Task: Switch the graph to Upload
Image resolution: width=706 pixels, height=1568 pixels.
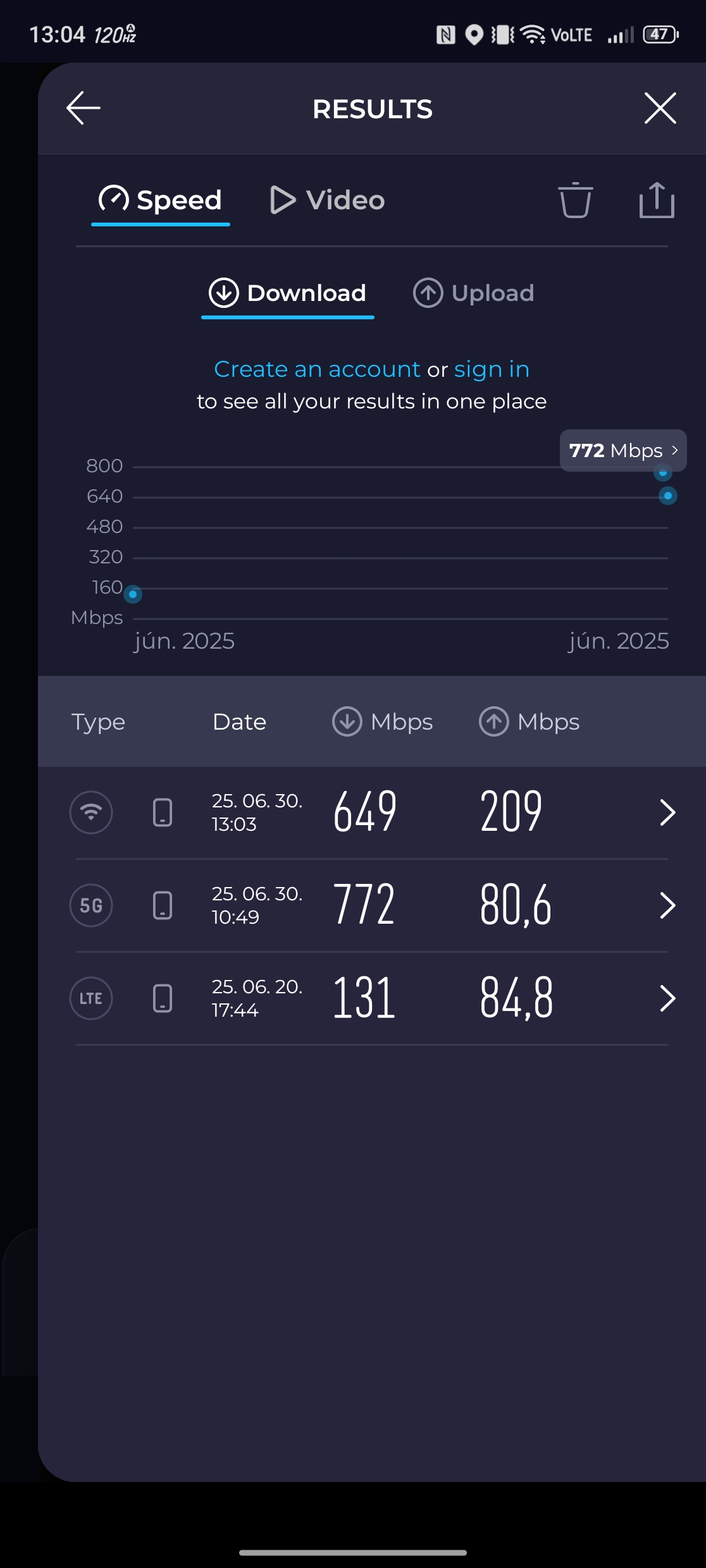Action: [x=474, y=293]
